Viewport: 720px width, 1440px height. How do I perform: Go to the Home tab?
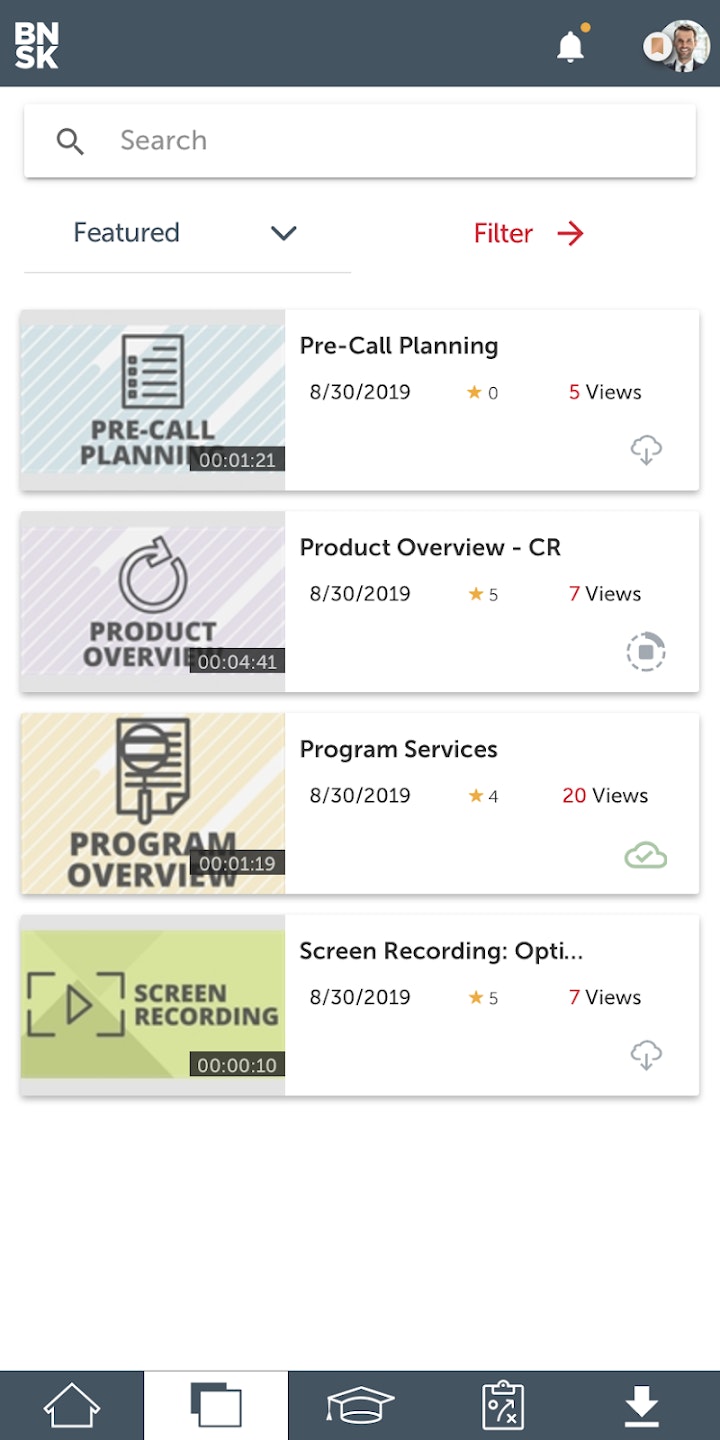72,1406
